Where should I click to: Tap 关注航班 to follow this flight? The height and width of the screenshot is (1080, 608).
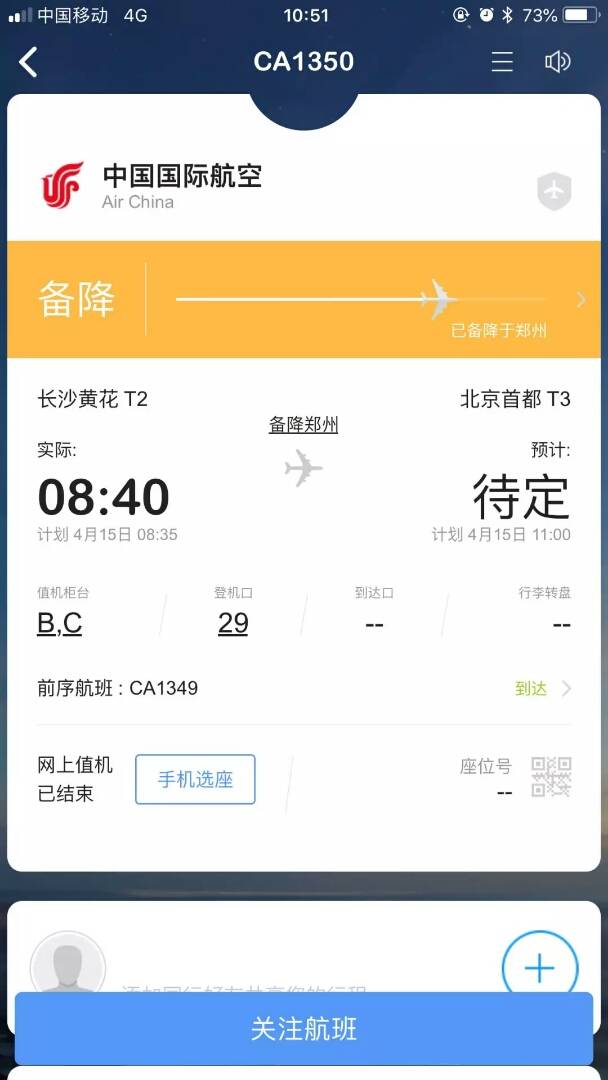304,1028
